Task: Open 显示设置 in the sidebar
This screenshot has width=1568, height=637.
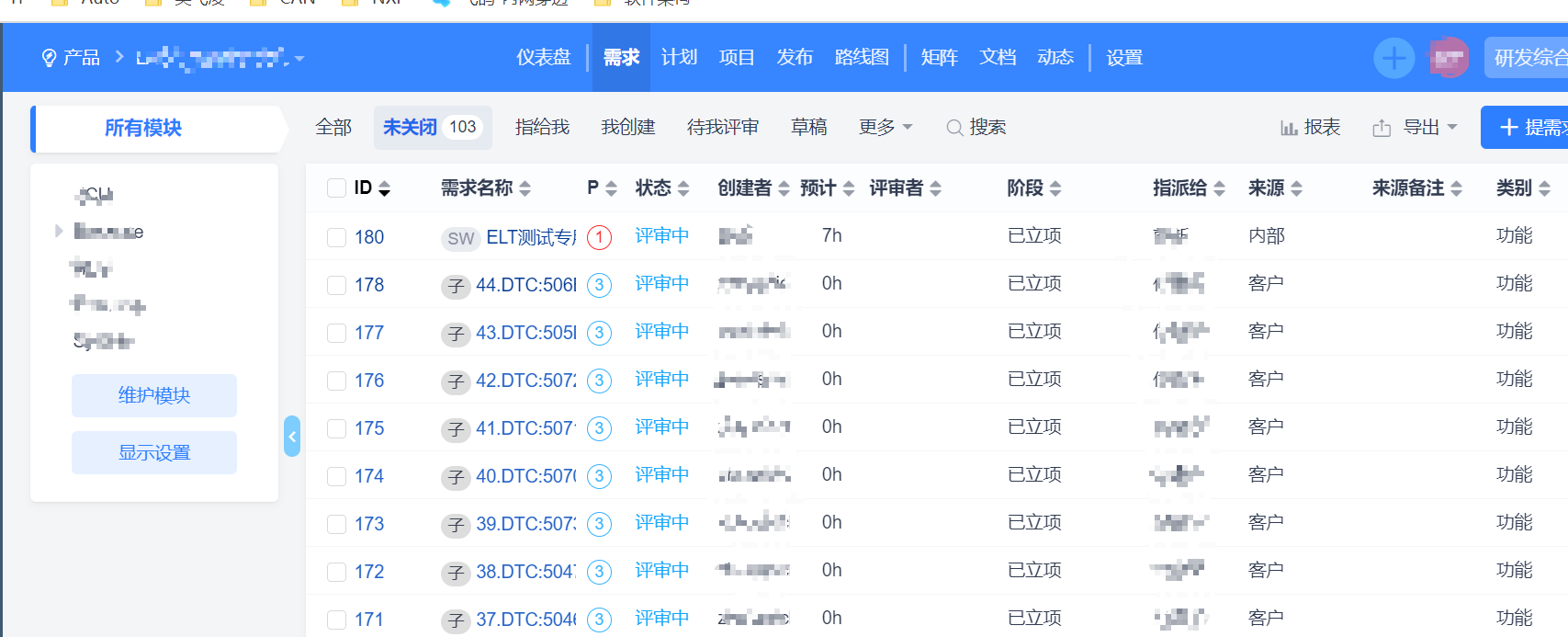Action: (x=154, y=452)
